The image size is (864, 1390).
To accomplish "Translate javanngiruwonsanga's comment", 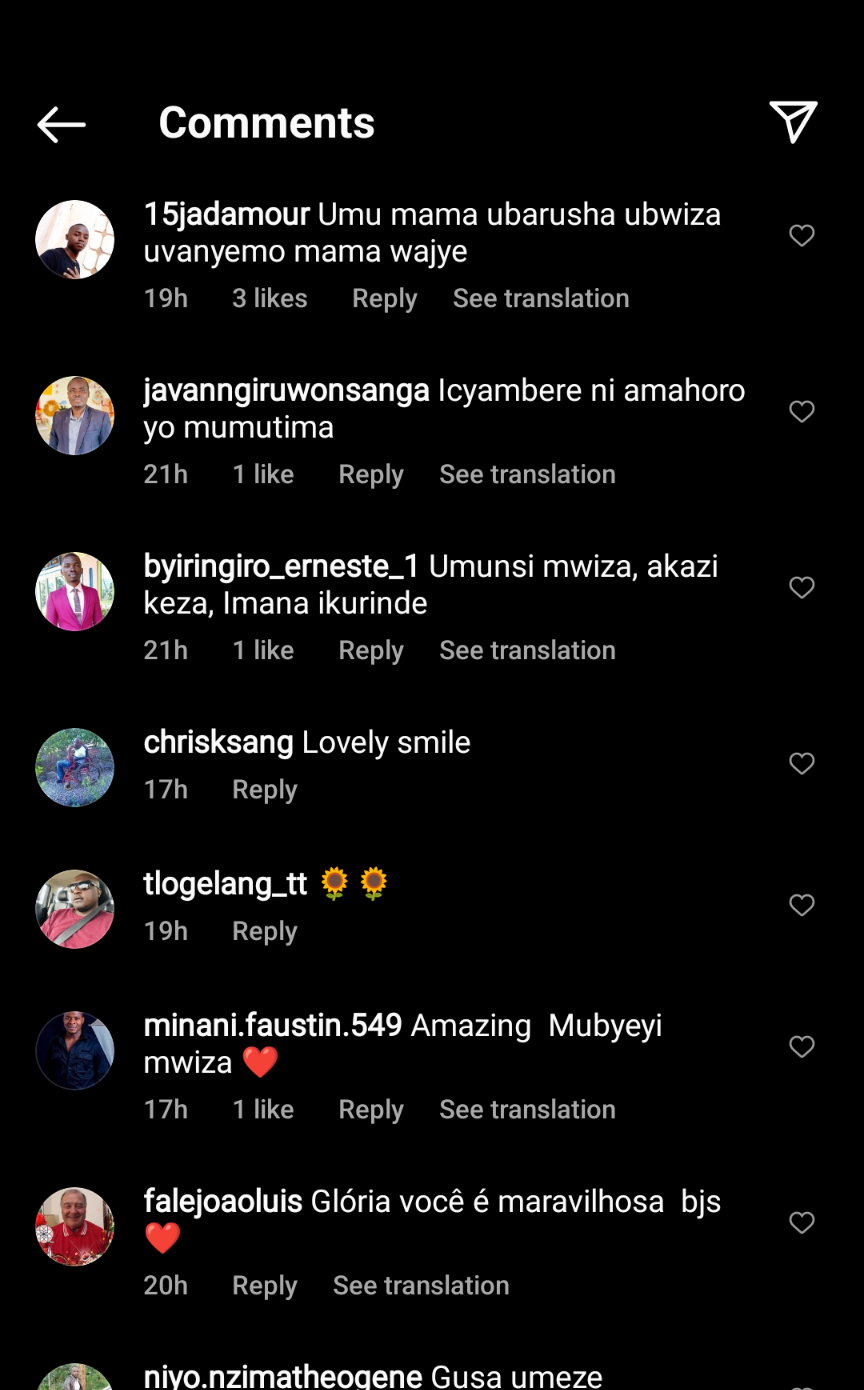I will pyautogui.click(x=527, y=475).
